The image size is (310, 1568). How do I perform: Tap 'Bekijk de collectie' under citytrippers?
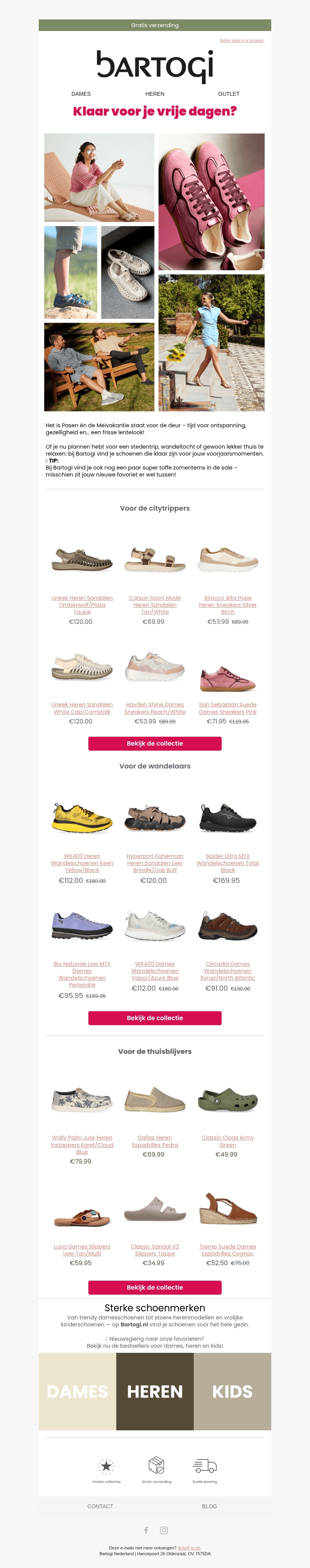coord(155,743)
